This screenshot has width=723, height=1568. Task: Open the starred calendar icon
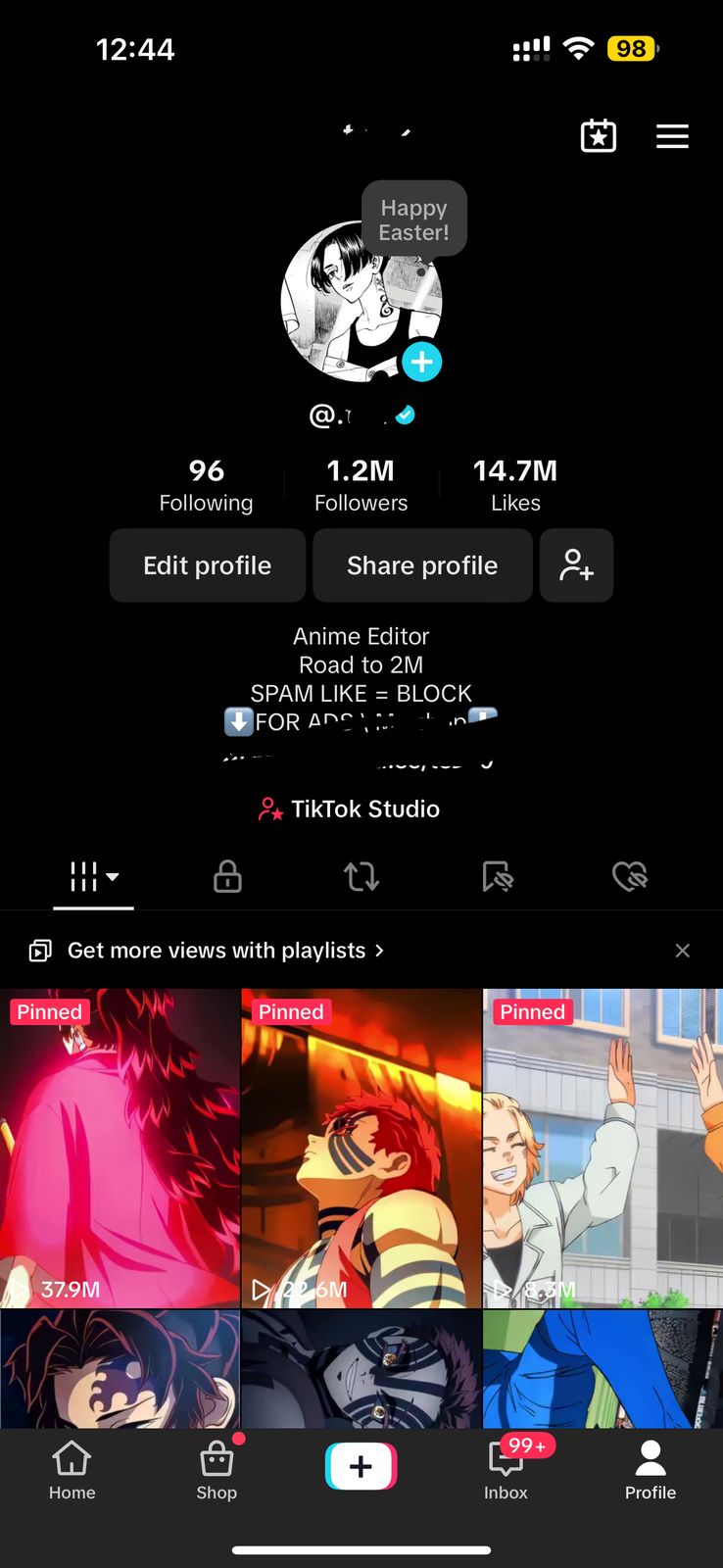599,136
